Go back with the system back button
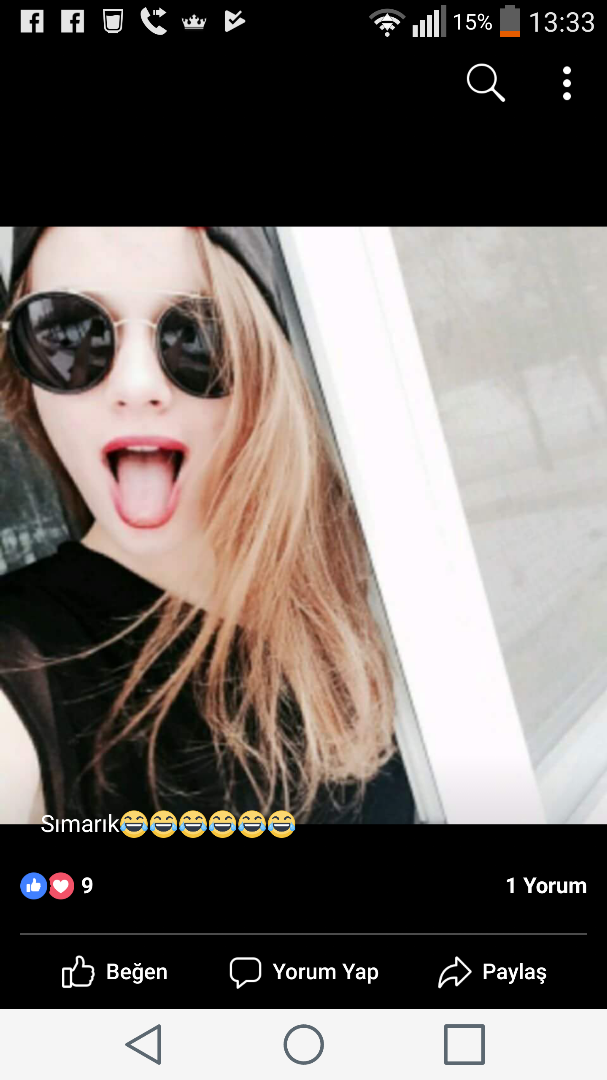 point(143,1044)
